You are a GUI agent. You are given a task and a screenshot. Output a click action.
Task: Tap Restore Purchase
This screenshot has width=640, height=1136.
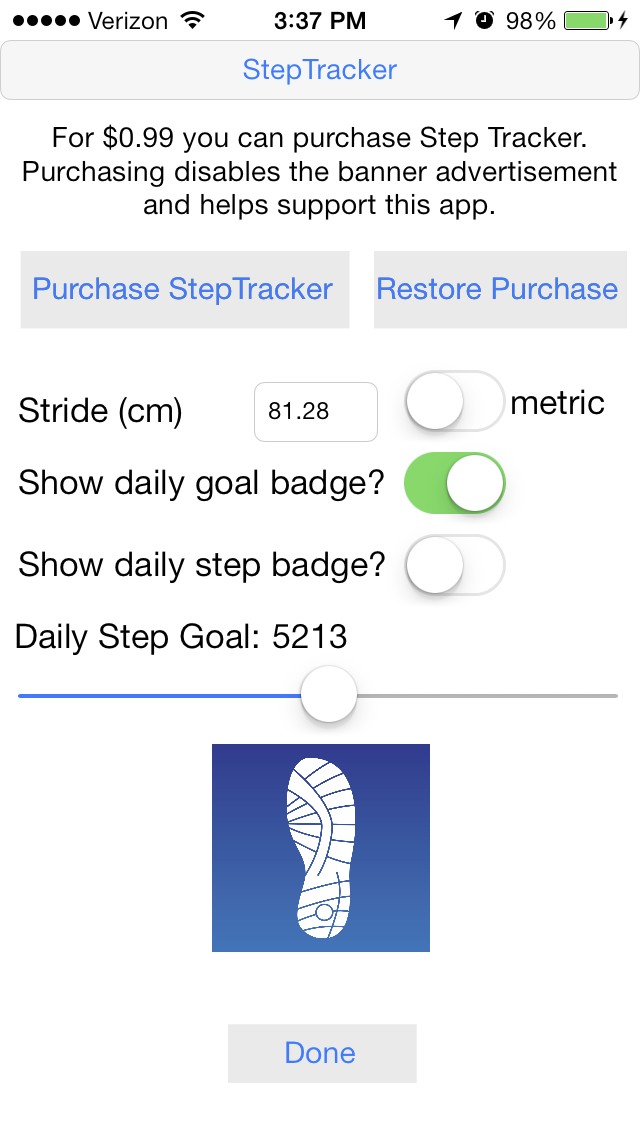[x=499, y=289]
